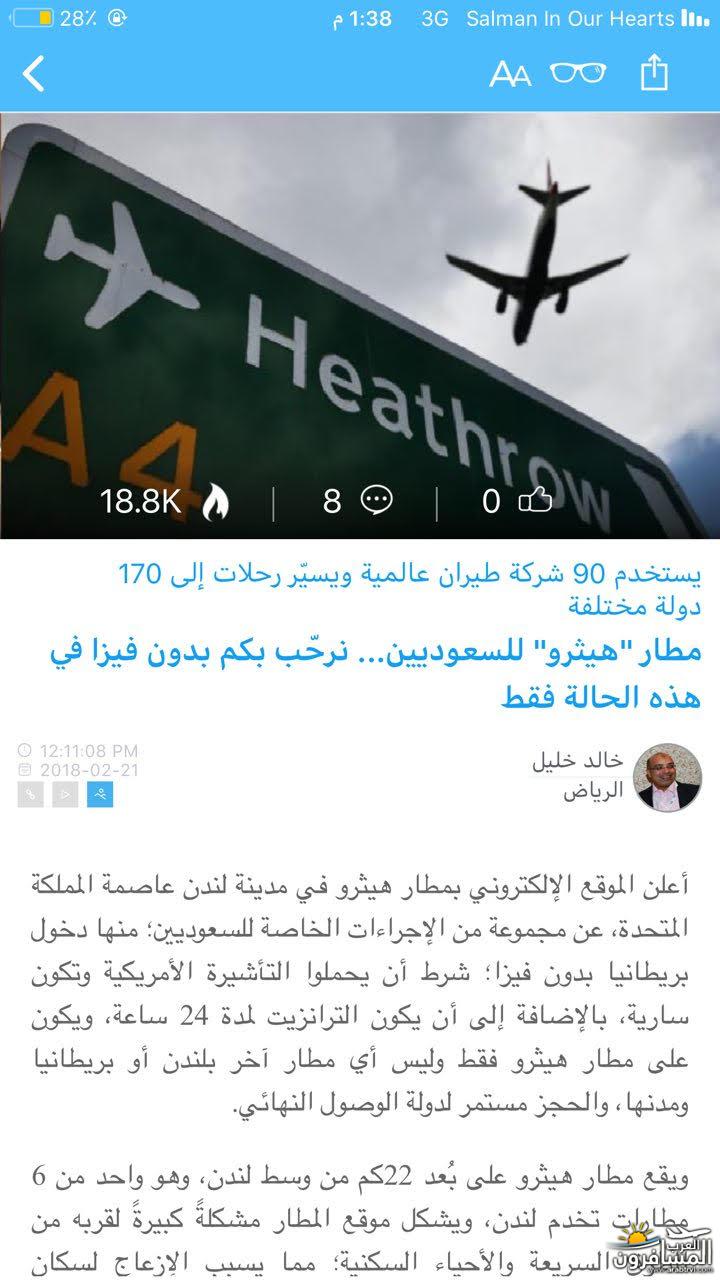Tap the video play icon under the date
The height and width of the screenshot is (1280, 720).
click(x=65, y=795)
